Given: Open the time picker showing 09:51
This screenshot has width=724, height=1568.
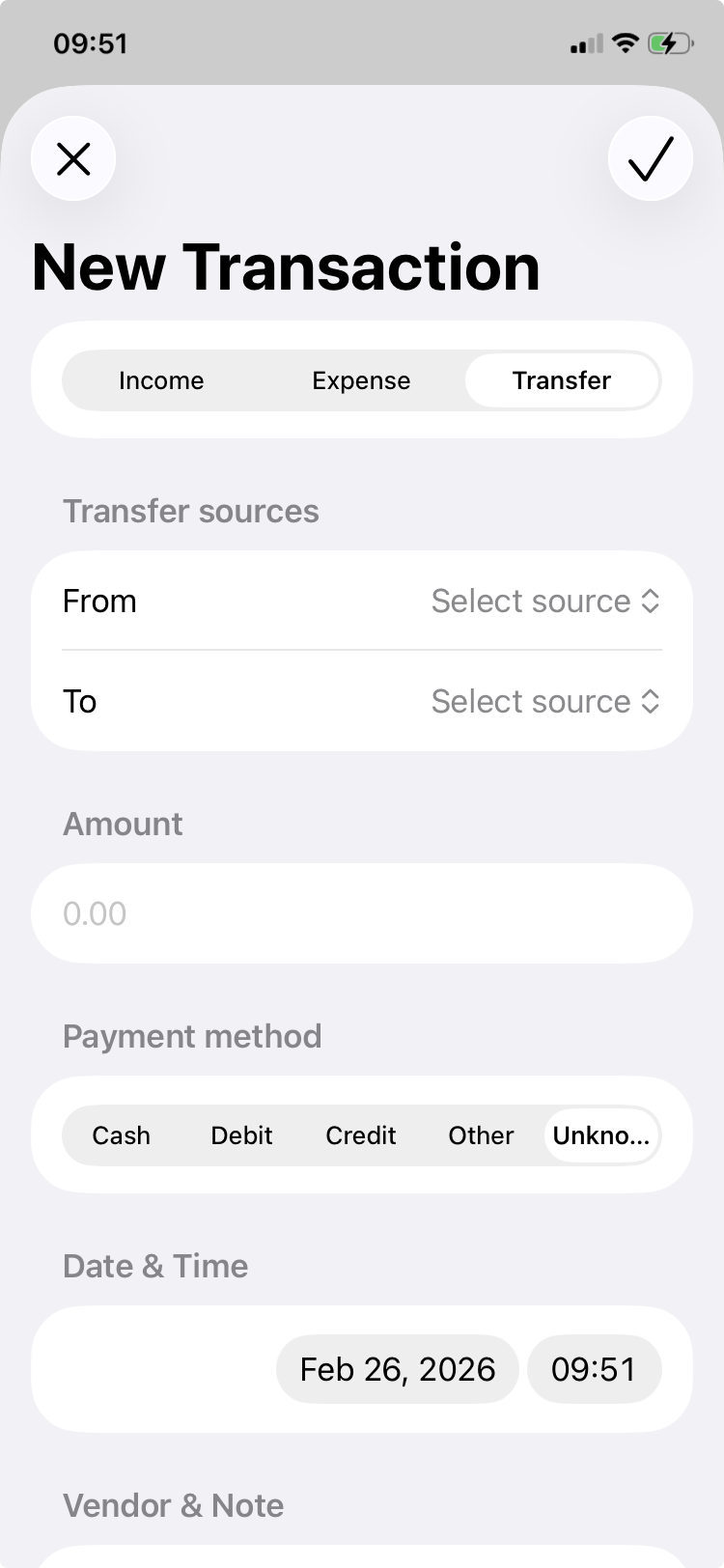Looking at the screenshot, I should [594, 1368].
